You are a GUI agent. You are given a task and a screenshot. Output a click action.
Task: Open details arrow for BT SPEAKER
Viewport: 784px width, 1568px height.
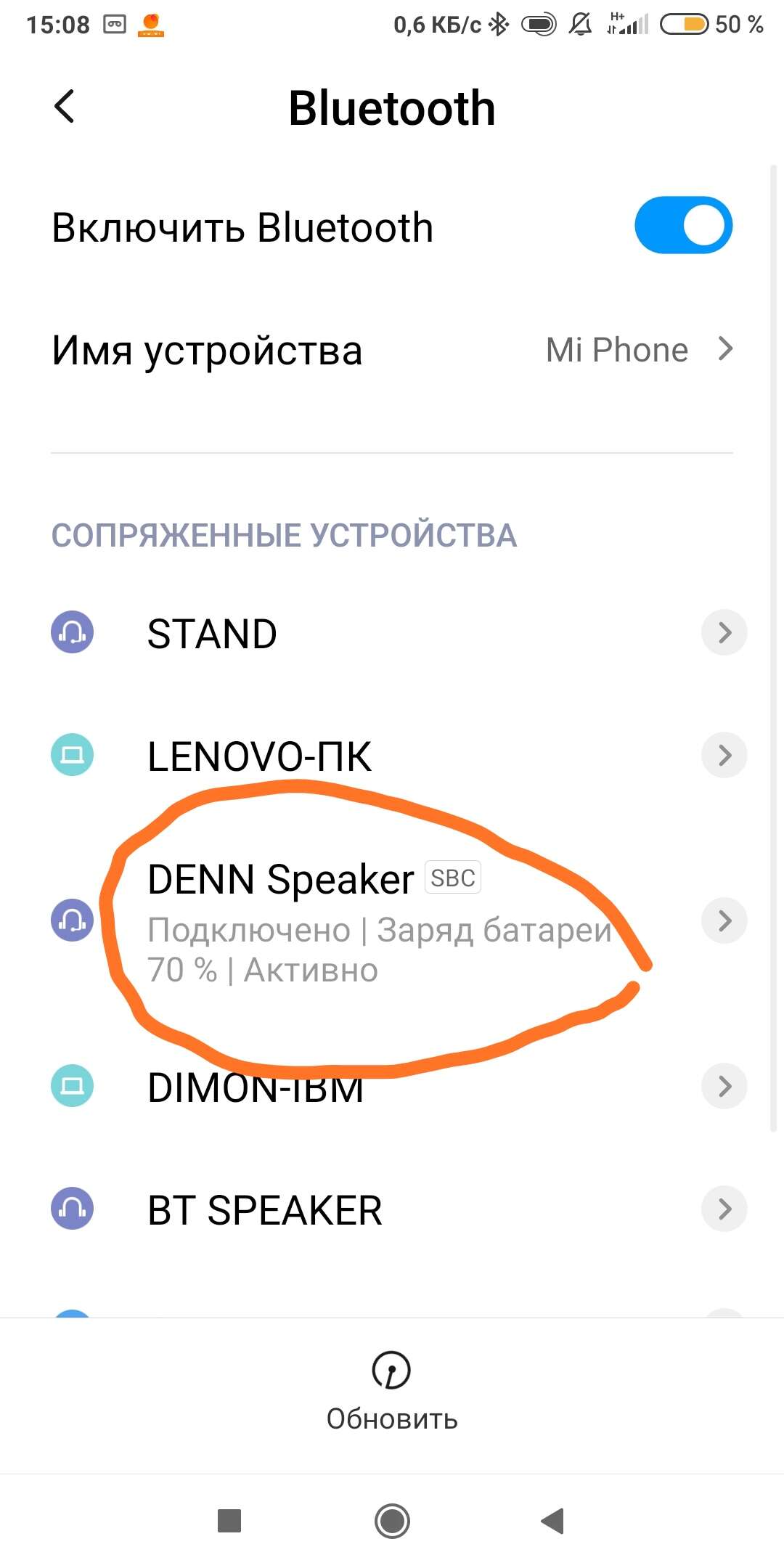tap(724, 1209)
